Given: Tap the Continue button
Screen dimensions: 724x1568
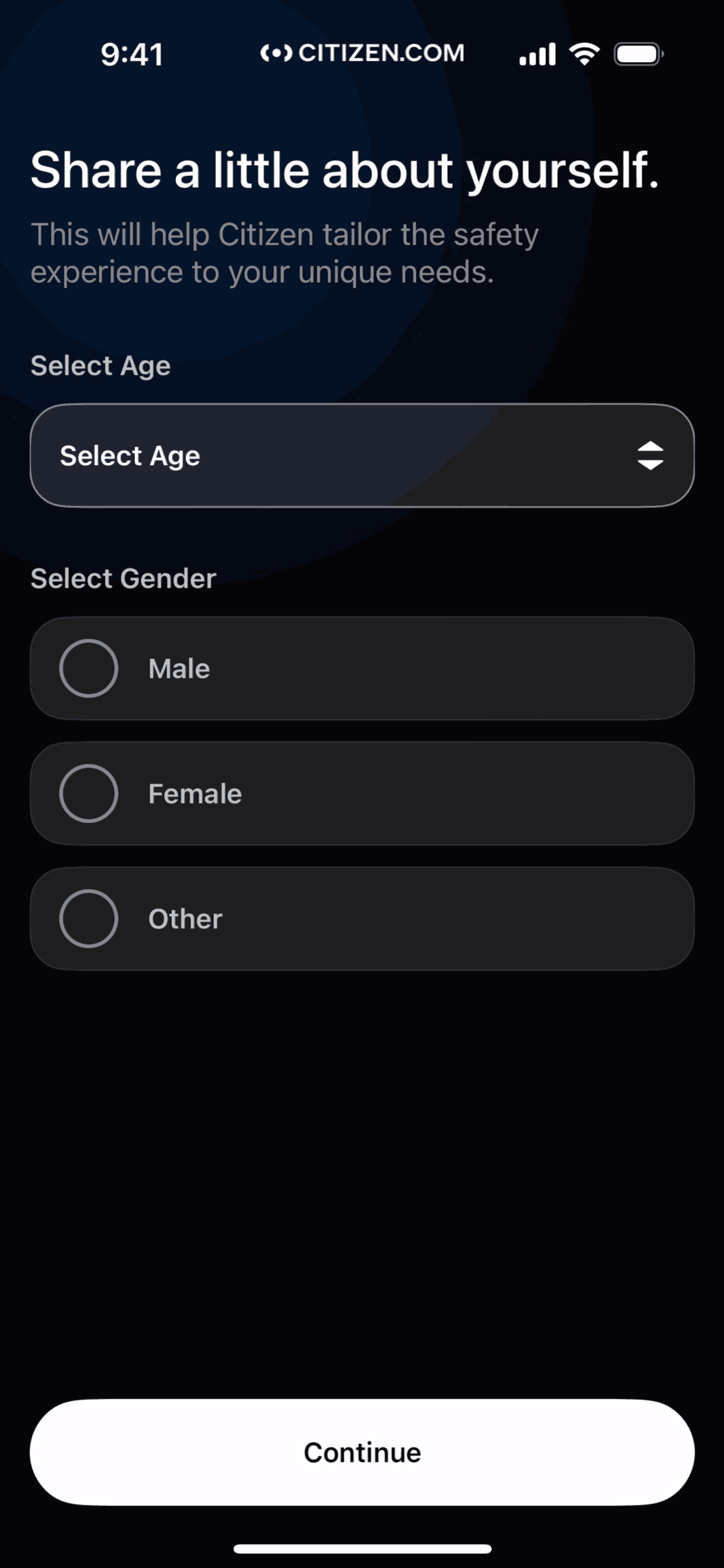Looking at the screenshot, I should 362,1452.
